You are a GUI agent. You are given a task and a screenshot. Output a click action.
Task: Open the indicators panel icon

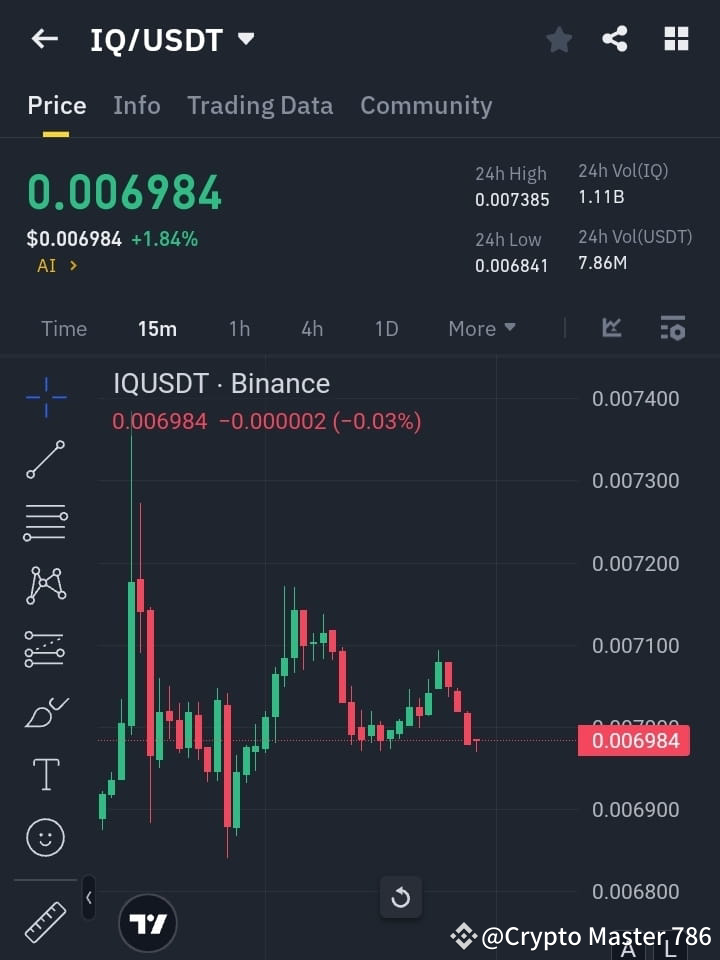(x=672, y=328)
